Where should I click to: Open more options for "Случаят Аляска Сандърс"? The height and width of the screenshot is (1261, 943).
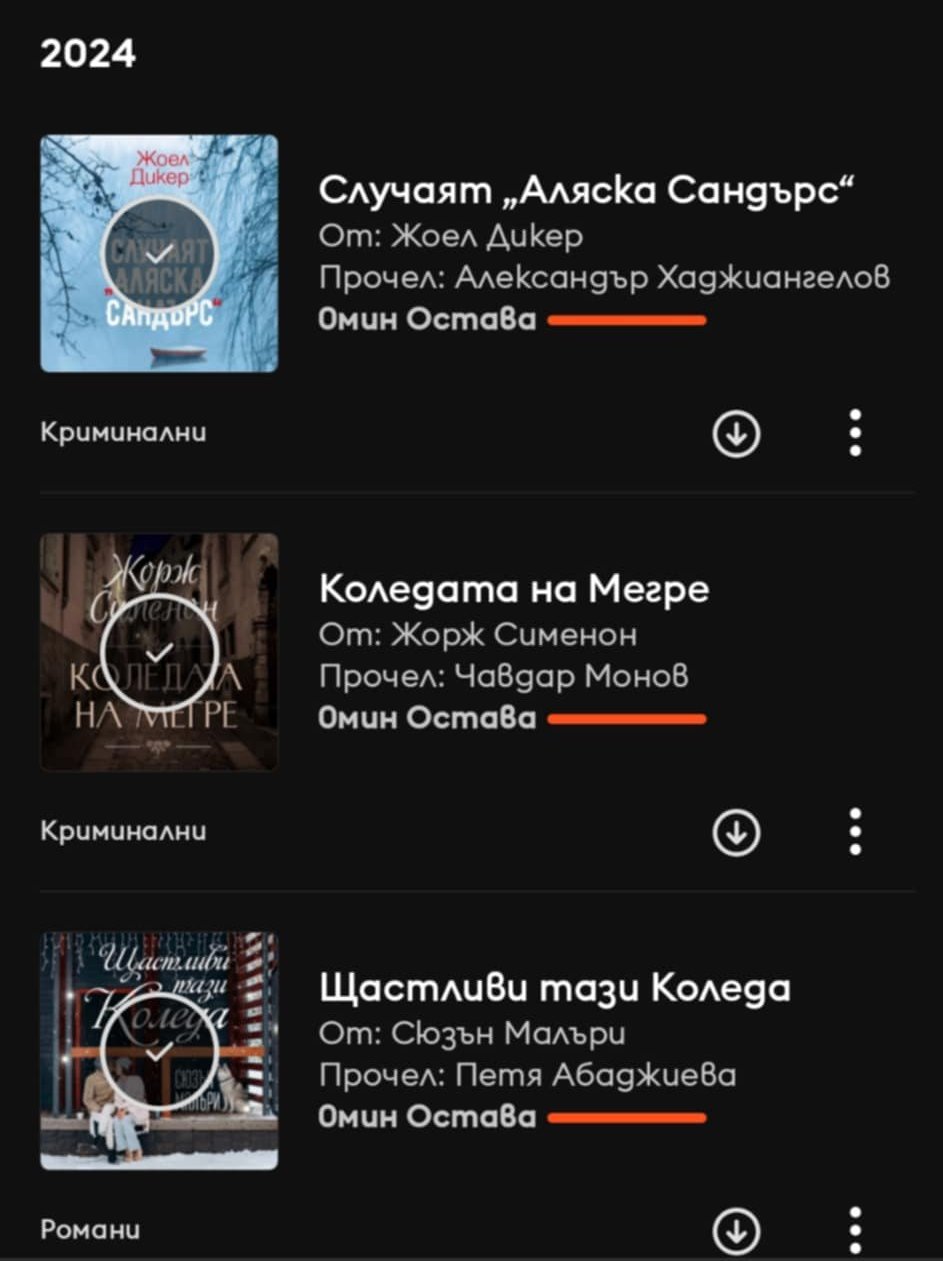[x=855, y=433]
